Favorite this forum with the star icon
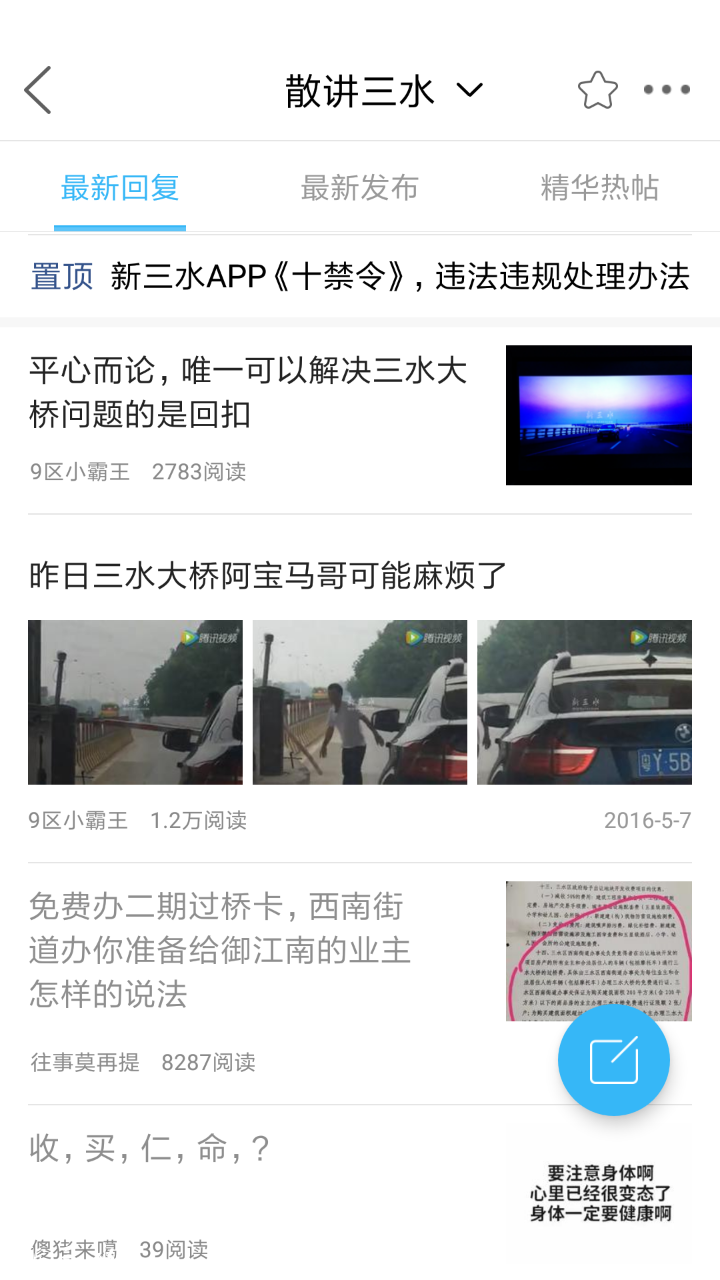Image resolution: width=720 pixels, height=1280 pixels. (x=598, y=90)
